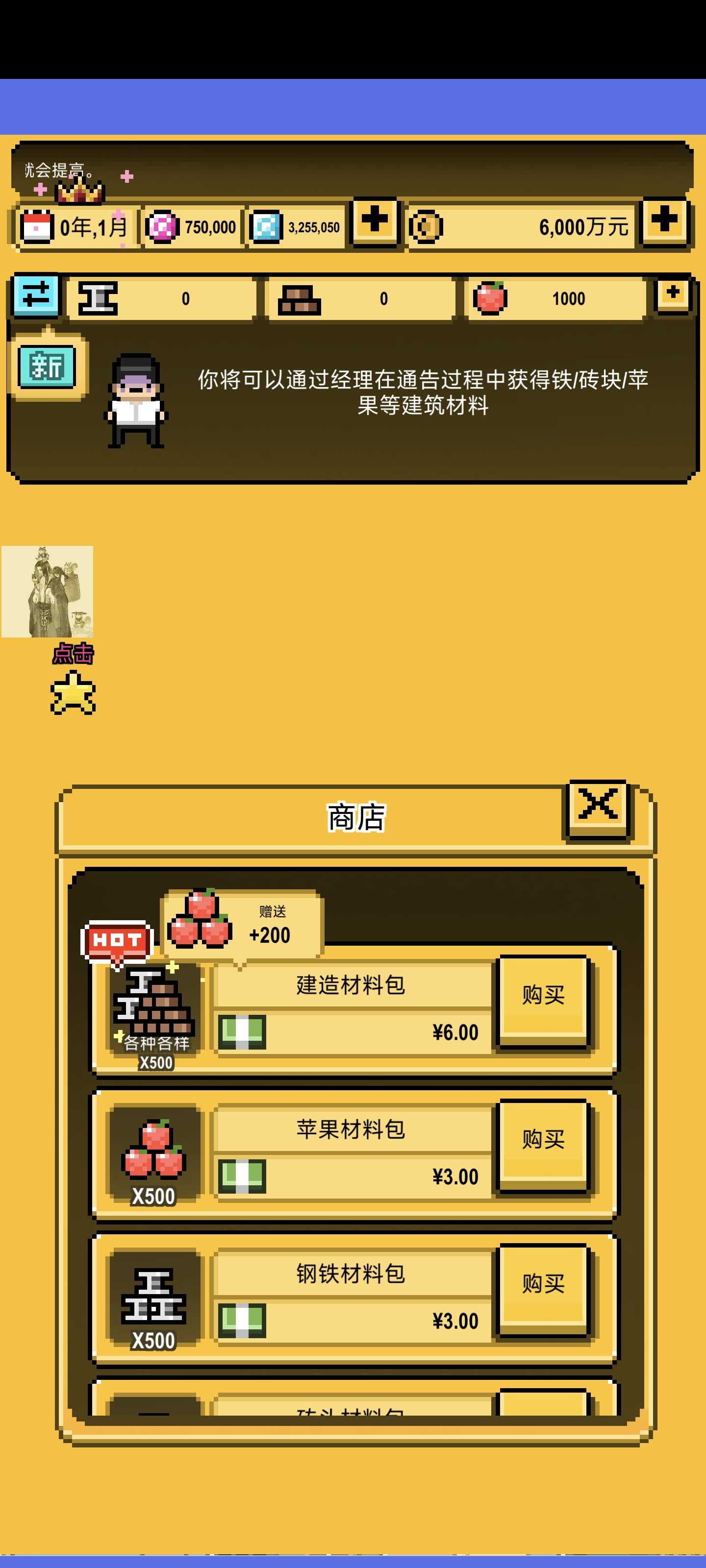Close the 商店 shop dialog
706x1568 pixels.
(598, 808)
